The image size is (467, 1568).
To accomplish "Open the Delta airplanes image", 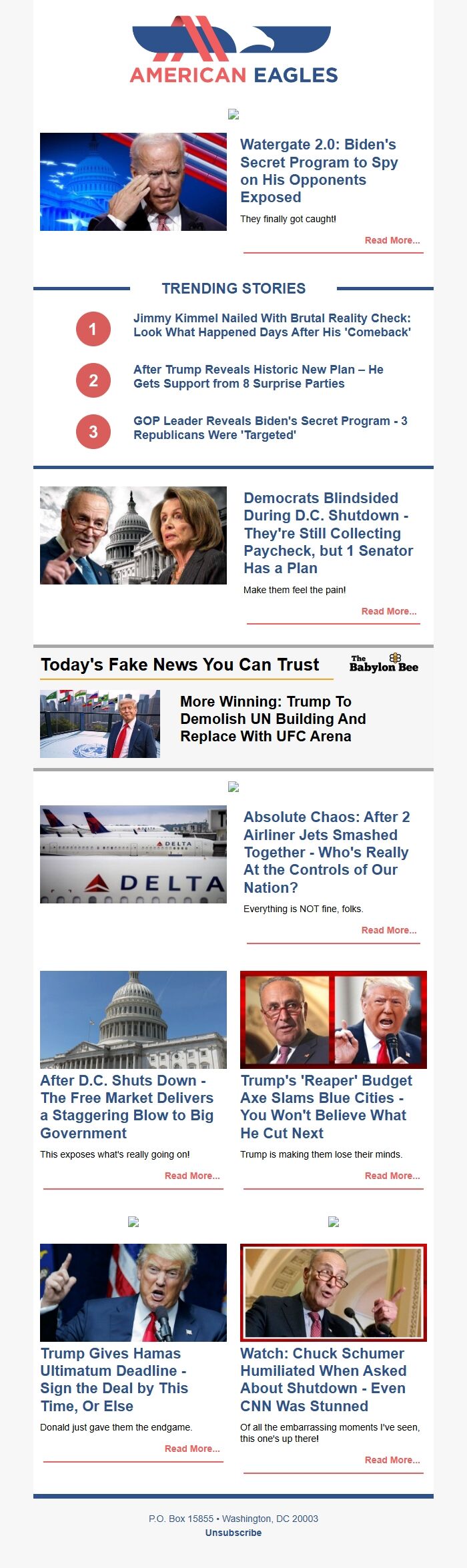I will [133, 854].
